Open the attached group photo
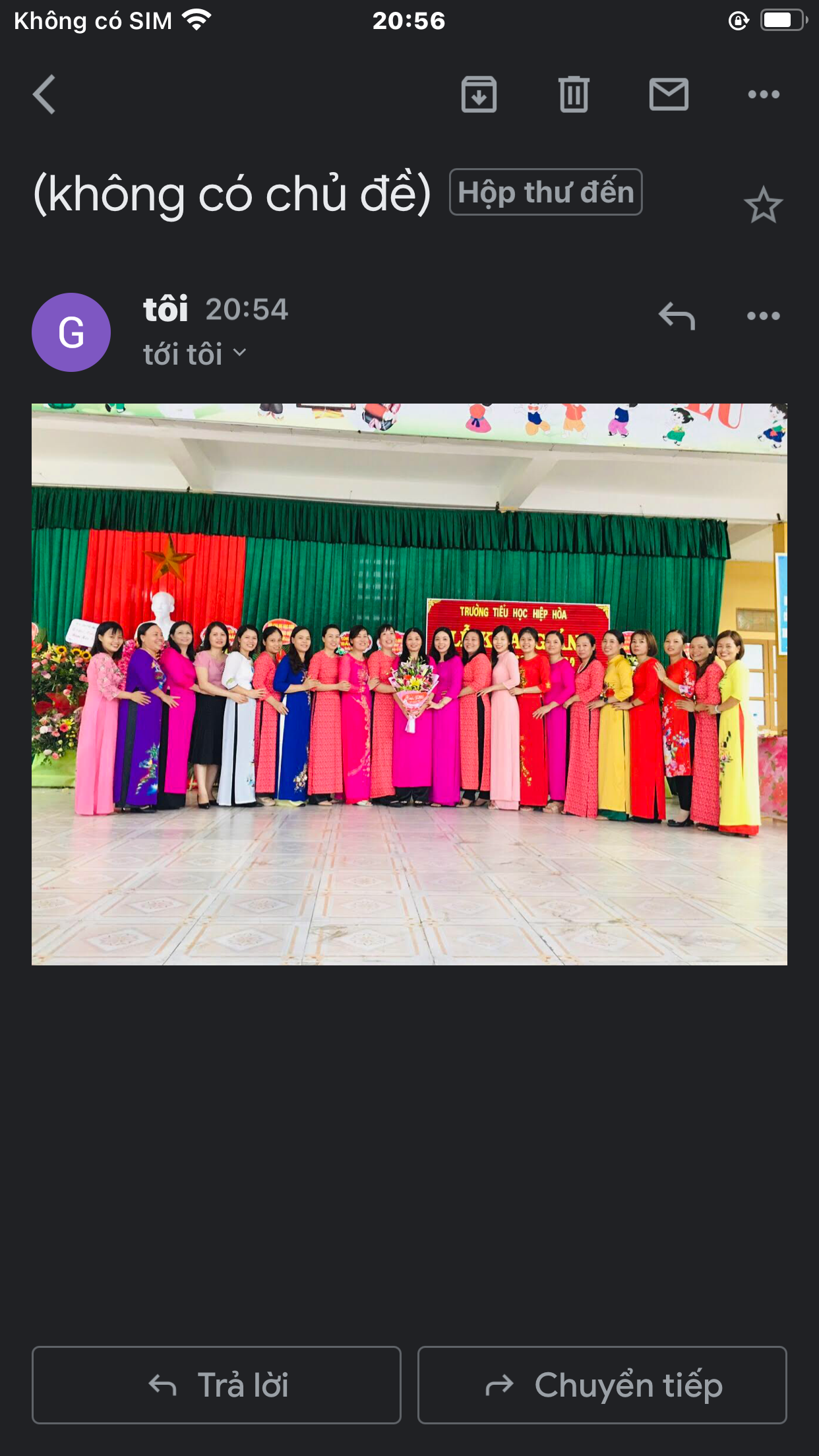Viewport: 819px width, 1456px height. [409, 684]
